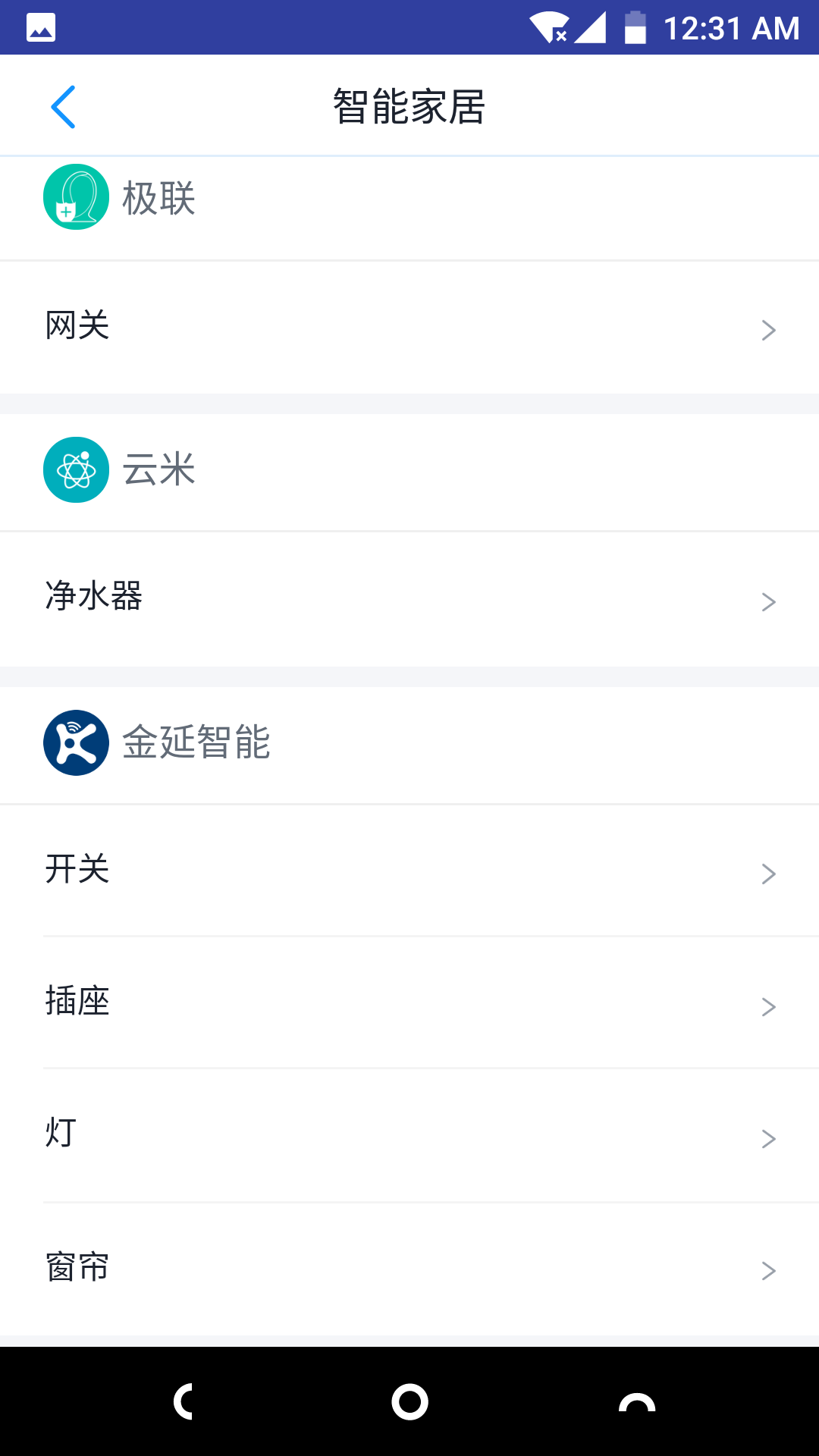Open the 网关 device row
The width and height of the screenshot is (819, 1456).
coord(409,328)
